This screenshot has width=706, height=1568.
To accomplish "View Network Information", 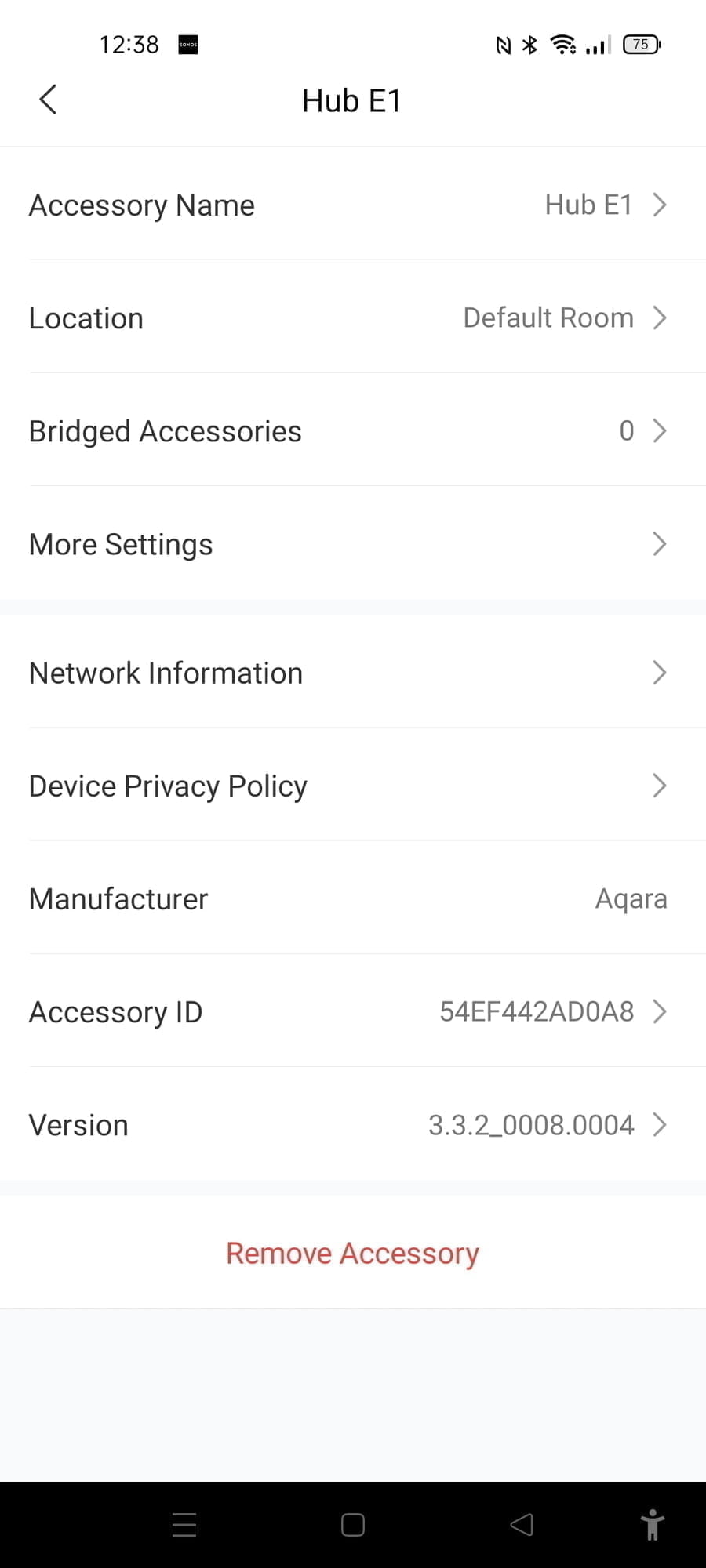I will click(353, 673).
